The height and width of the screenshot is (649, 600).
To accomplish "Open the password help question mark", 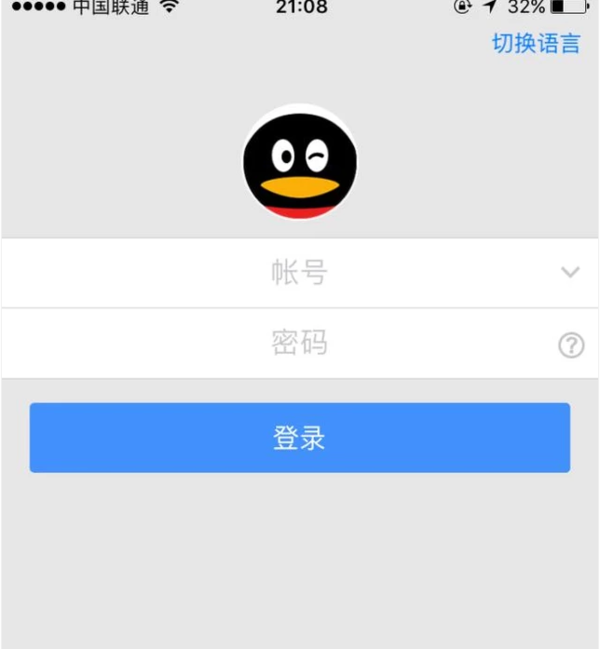I will click(570, 346).
